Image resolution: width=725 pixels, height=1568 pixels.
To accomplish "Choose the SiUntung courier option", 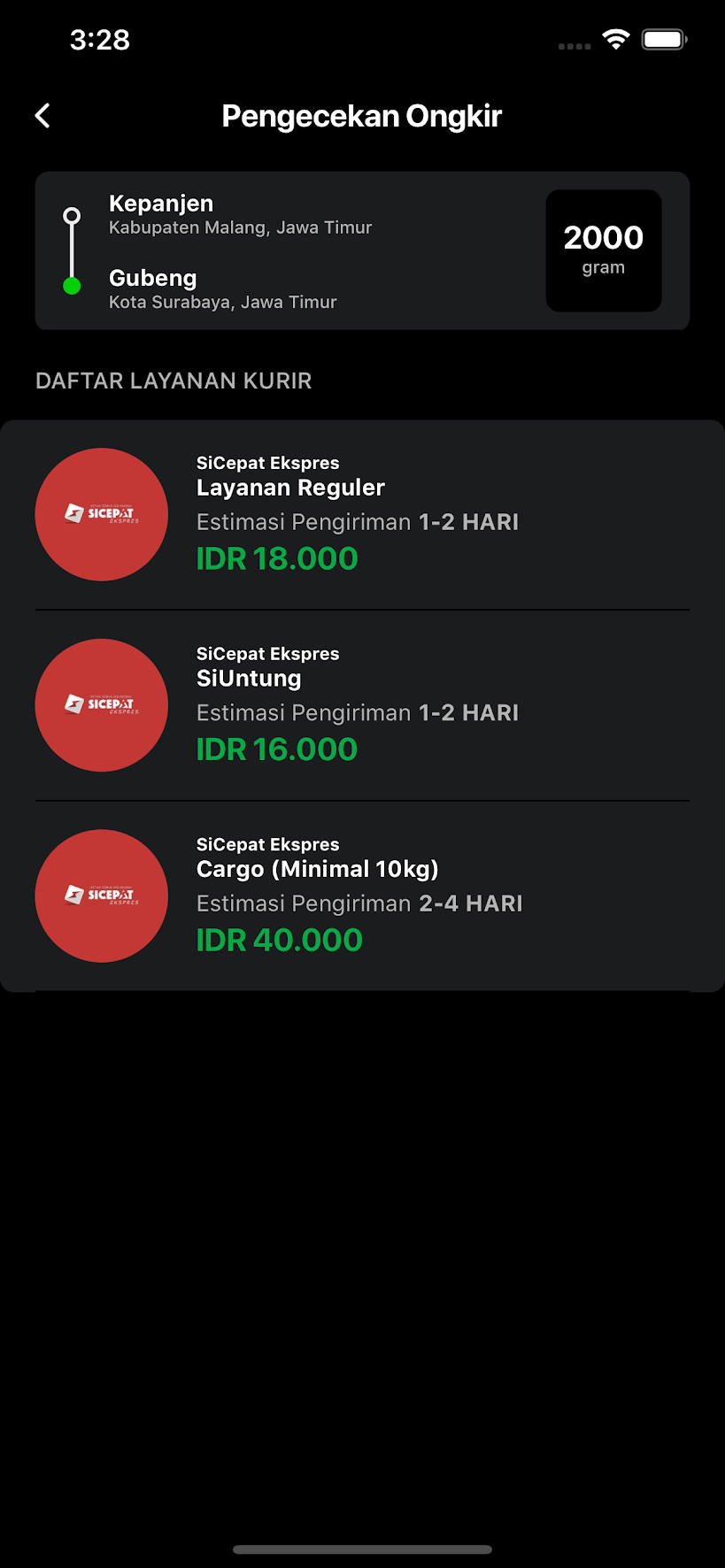I will 362,705.
